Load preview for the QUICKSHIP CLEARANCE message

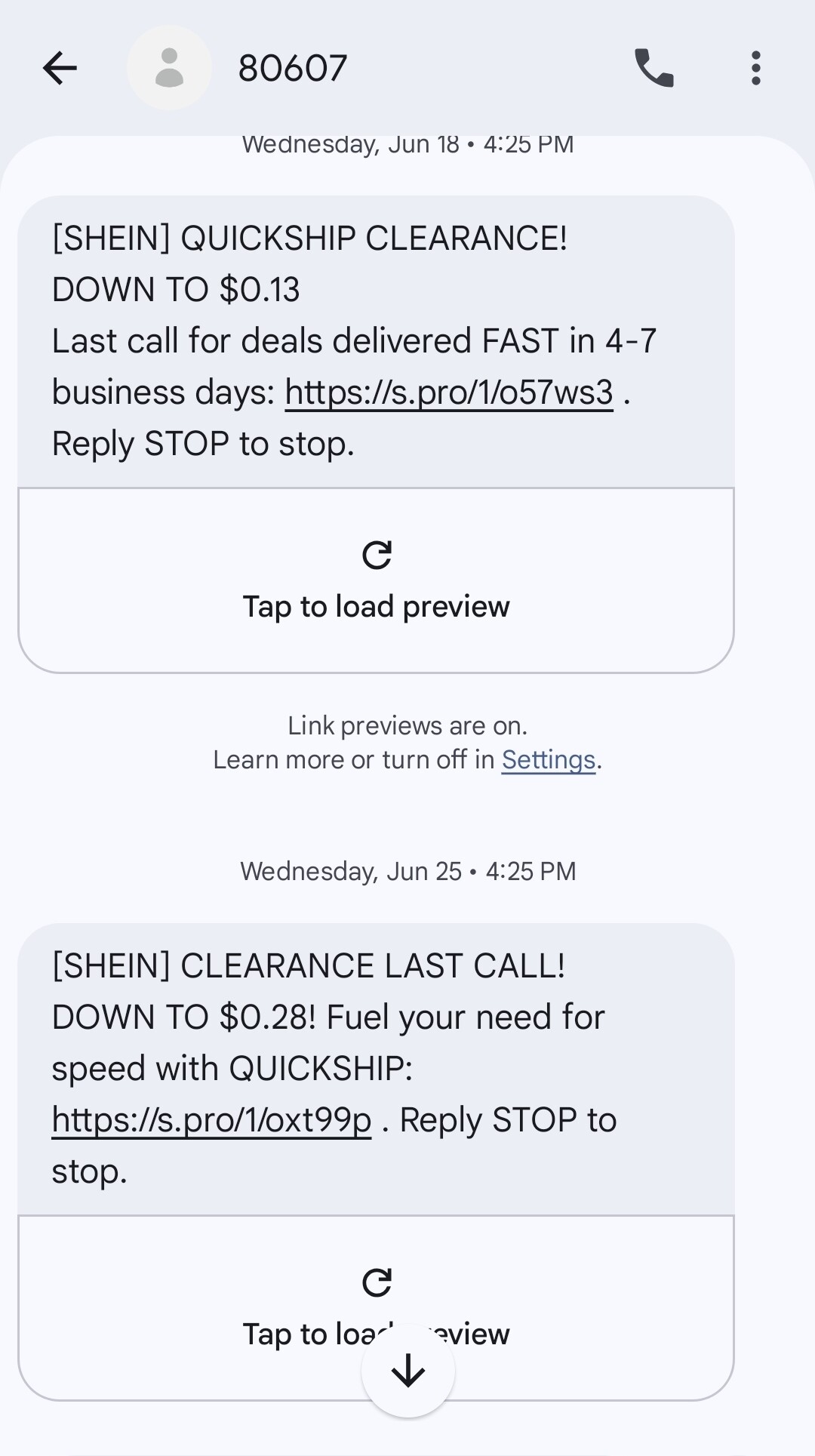376,580
